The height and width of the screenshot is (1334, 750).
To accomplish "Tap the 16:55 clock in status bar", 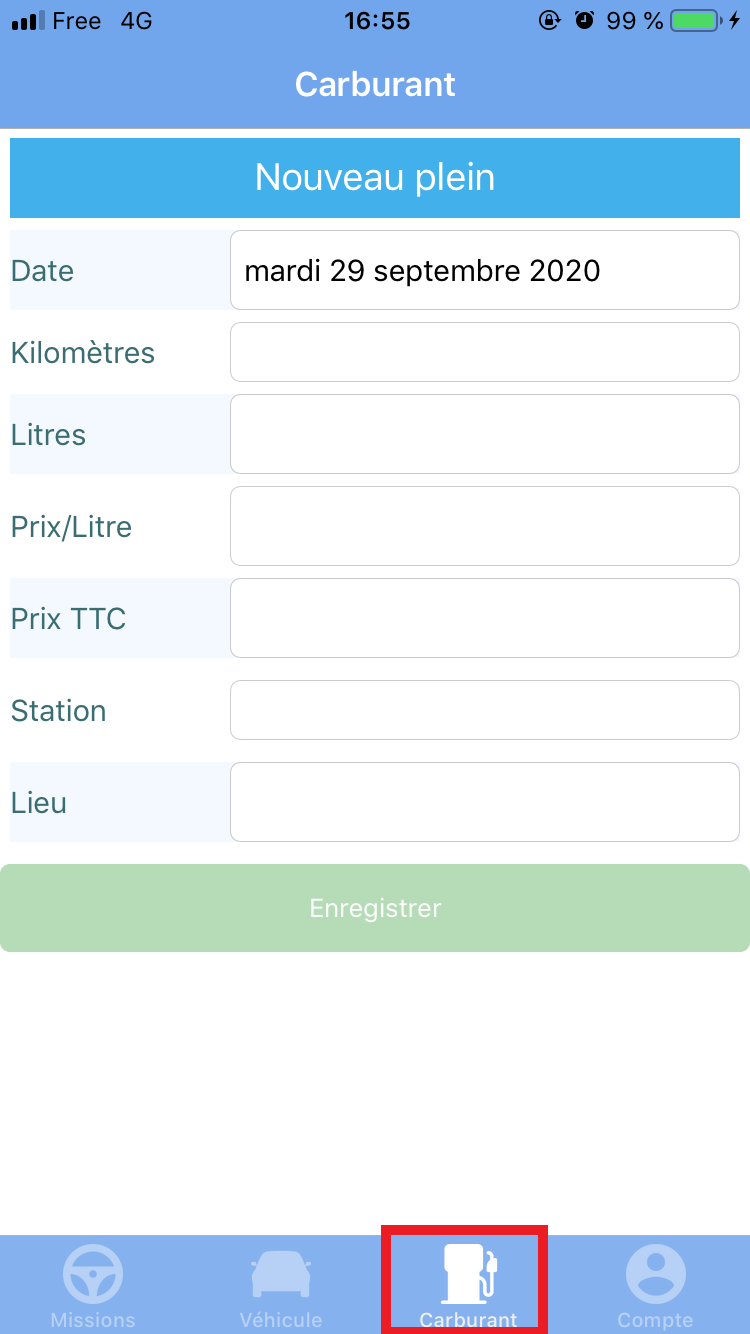I will coord(377,20).
